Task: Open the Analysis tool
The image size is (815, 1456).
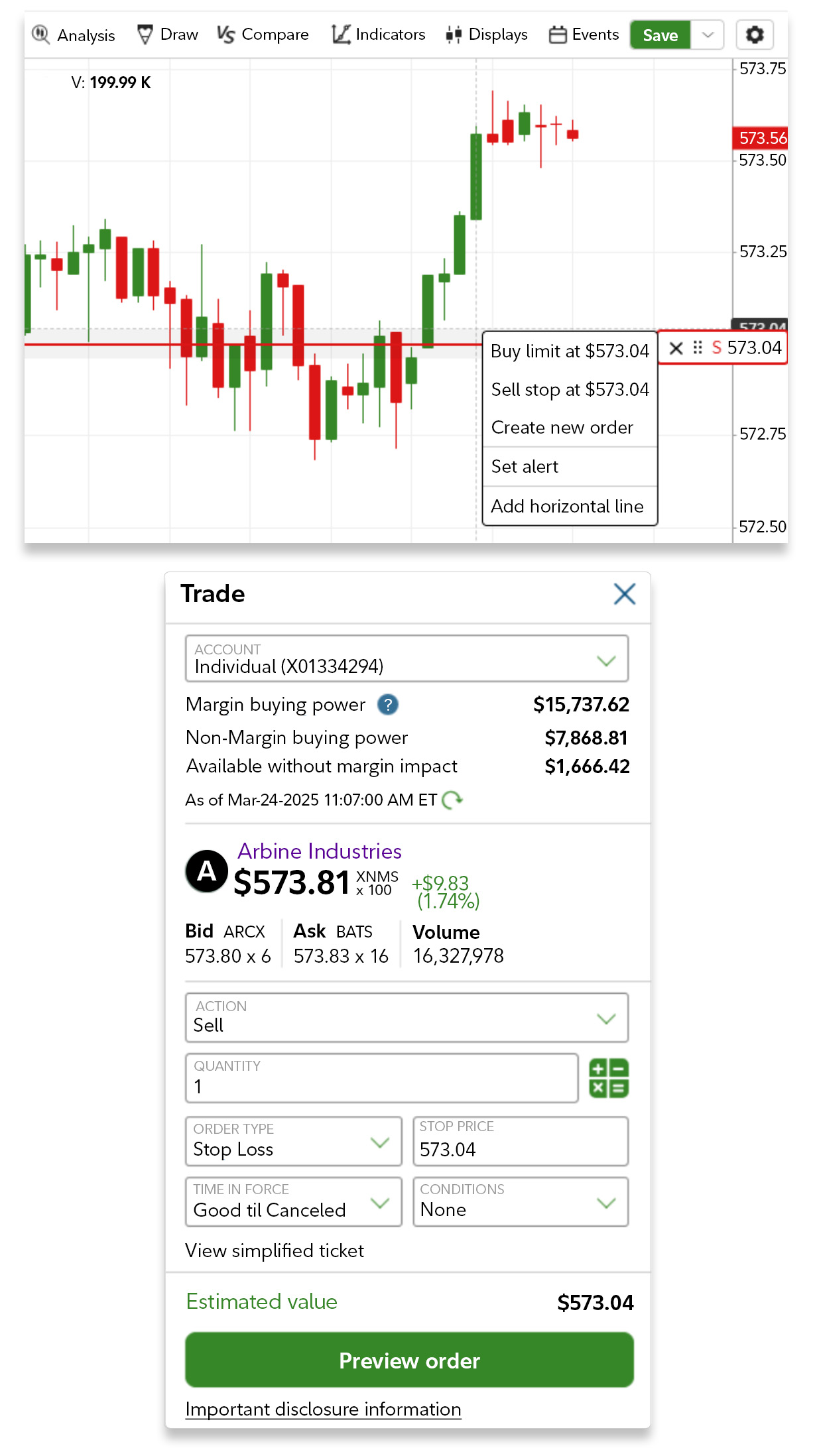Action: [x=74, y=34]
